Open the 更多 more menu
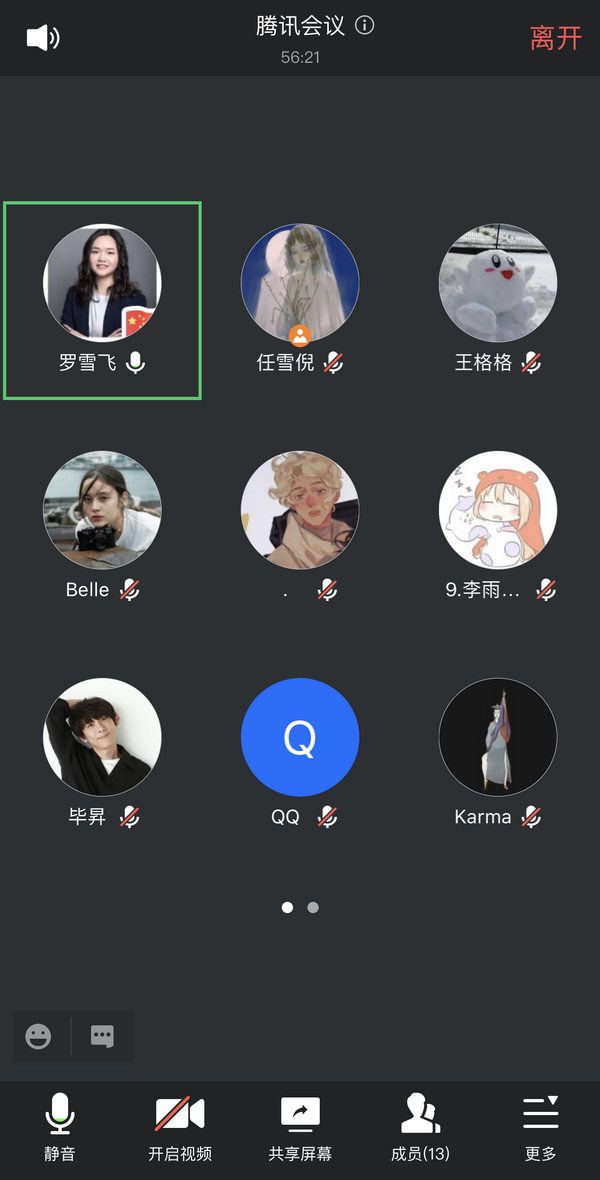 pyautogui.click(x=540, y=1127)
